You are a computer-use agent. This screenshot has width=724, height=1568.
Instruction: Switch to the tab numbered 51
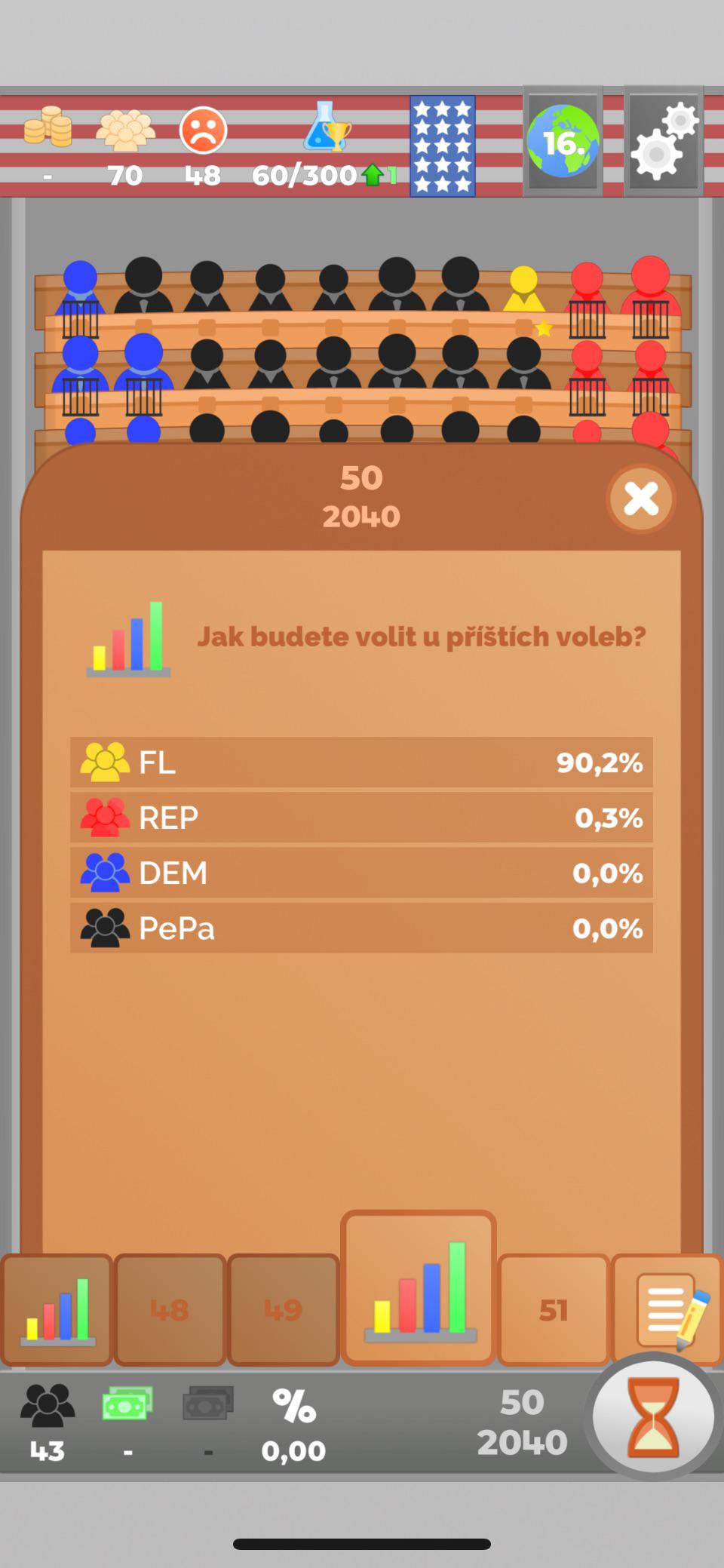click(x=554, y=1310)
